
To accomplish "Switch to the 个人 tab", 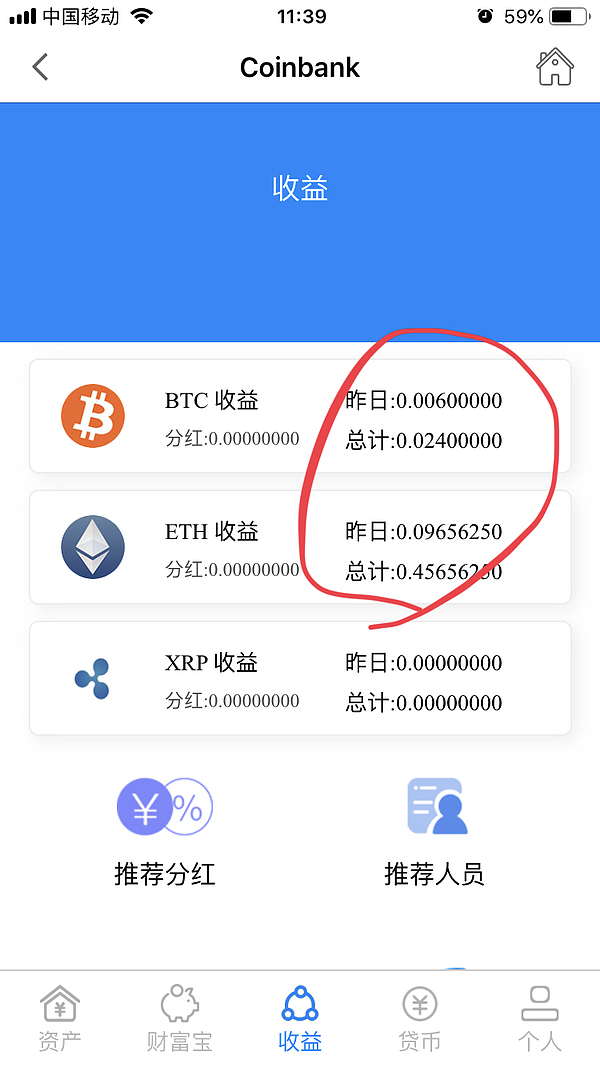I will [540, 1018].
